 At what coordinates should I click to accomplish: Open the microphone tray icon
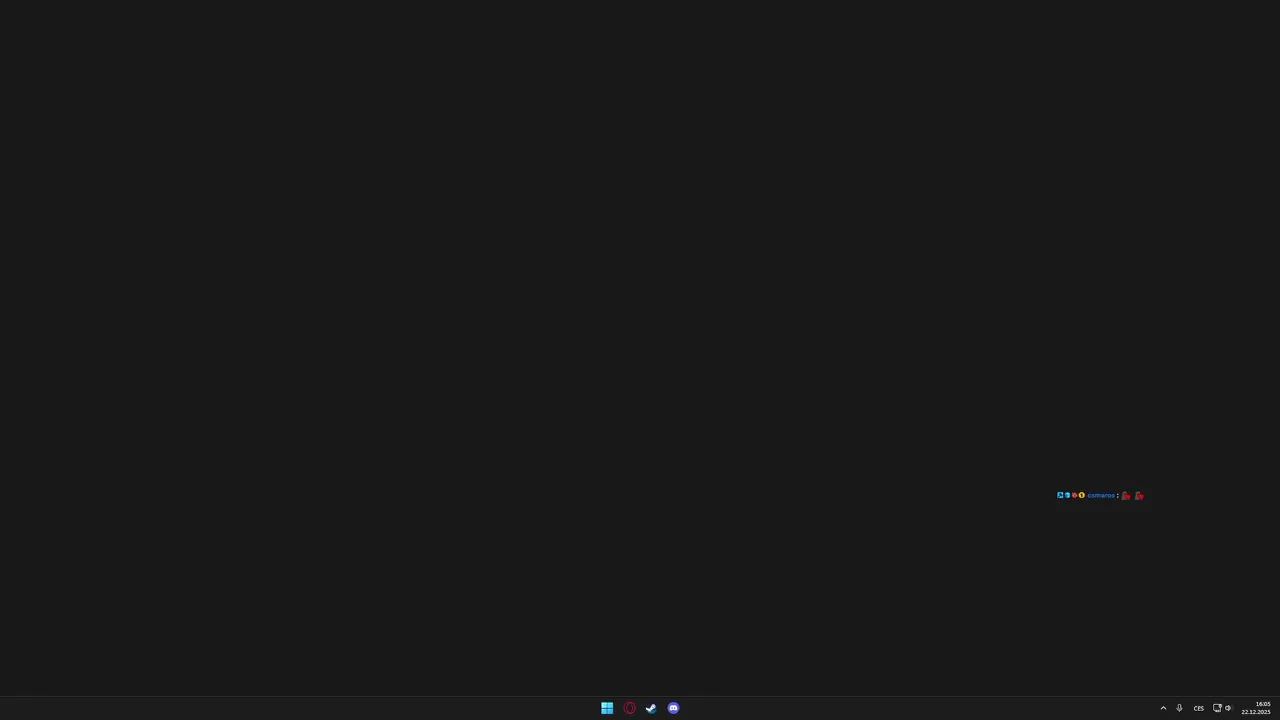tap(1179, 708)
